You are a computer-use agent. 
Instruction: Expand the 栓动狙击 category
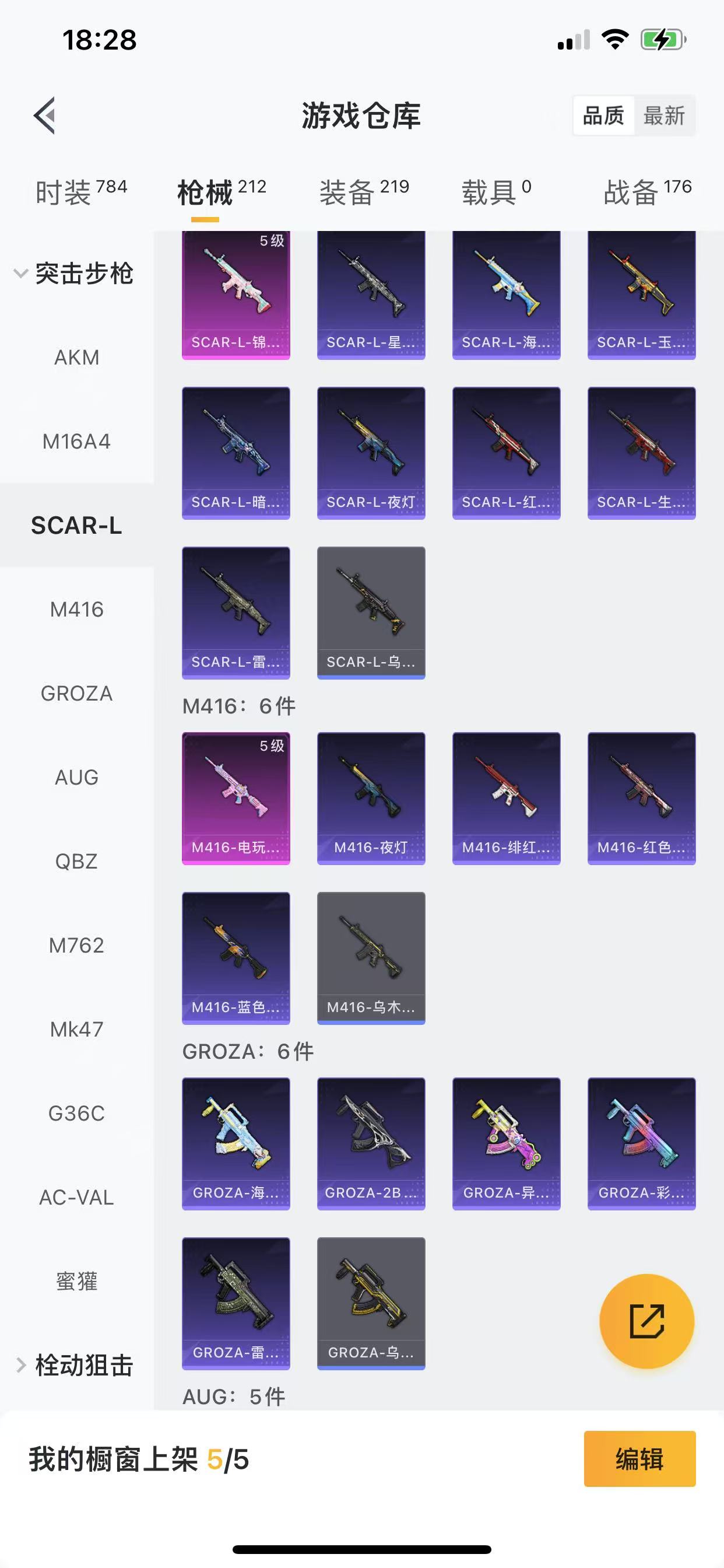coord(73,1366)
